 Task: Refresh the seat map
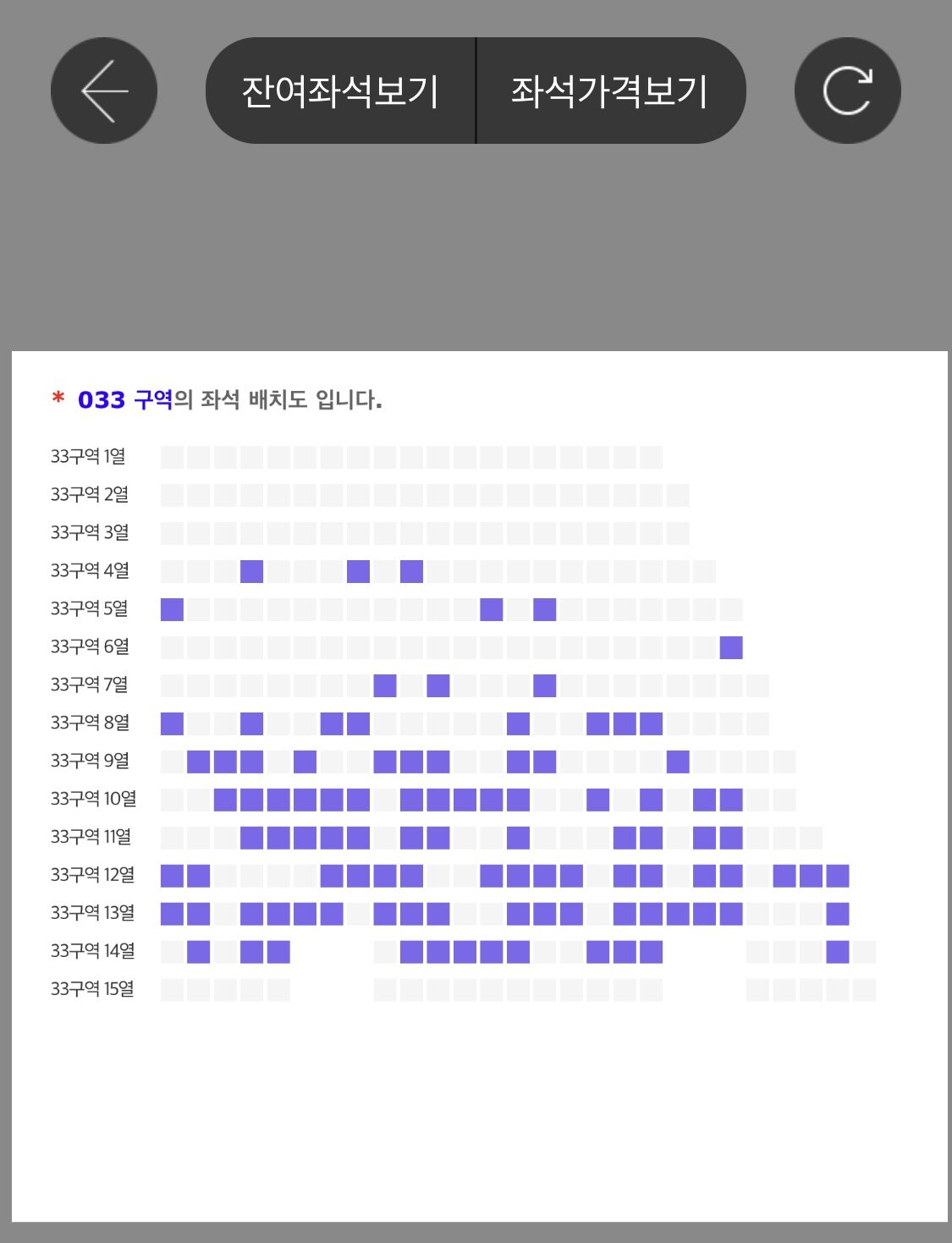[847, 91]
